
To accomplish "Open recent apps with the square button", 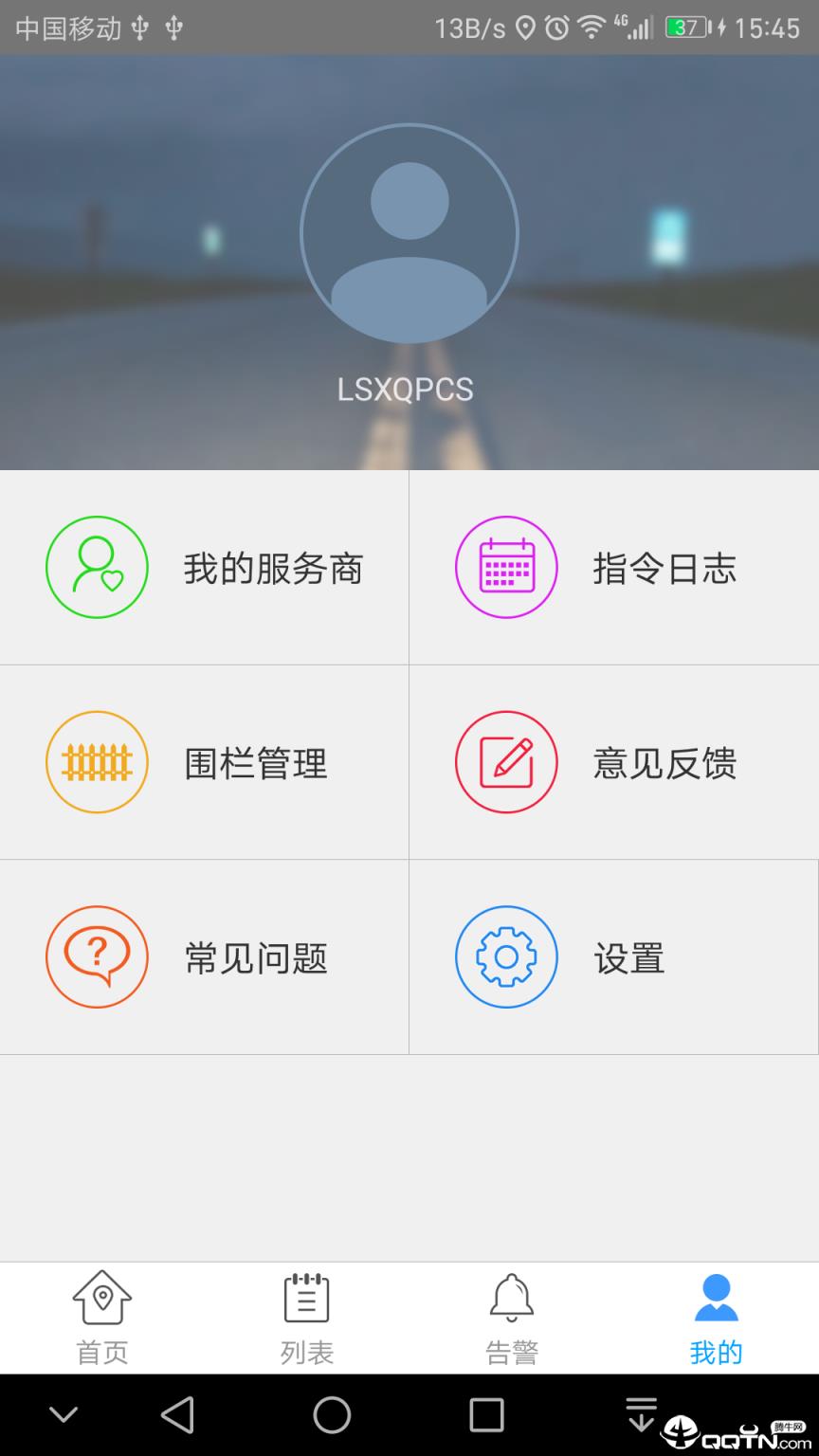I will tap(486, 1413).
